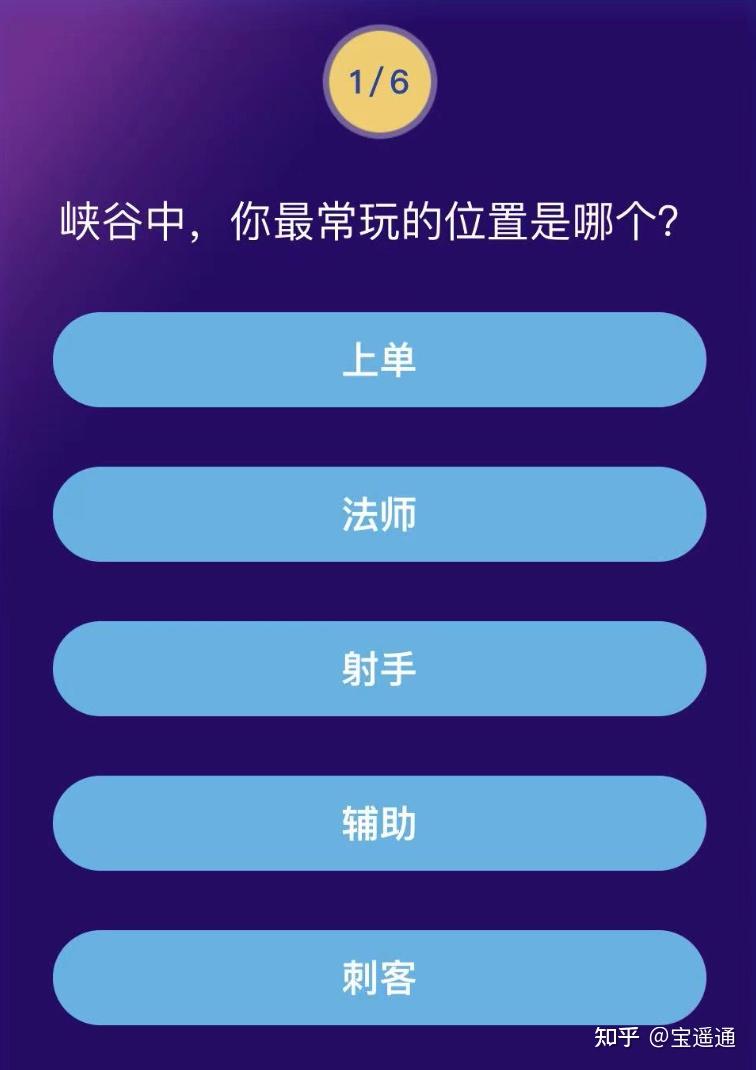Image resolution: width=756 pixels, height=1070 pixels.
Task: Choose 法师 as your position
Action: tap(379, 514)
